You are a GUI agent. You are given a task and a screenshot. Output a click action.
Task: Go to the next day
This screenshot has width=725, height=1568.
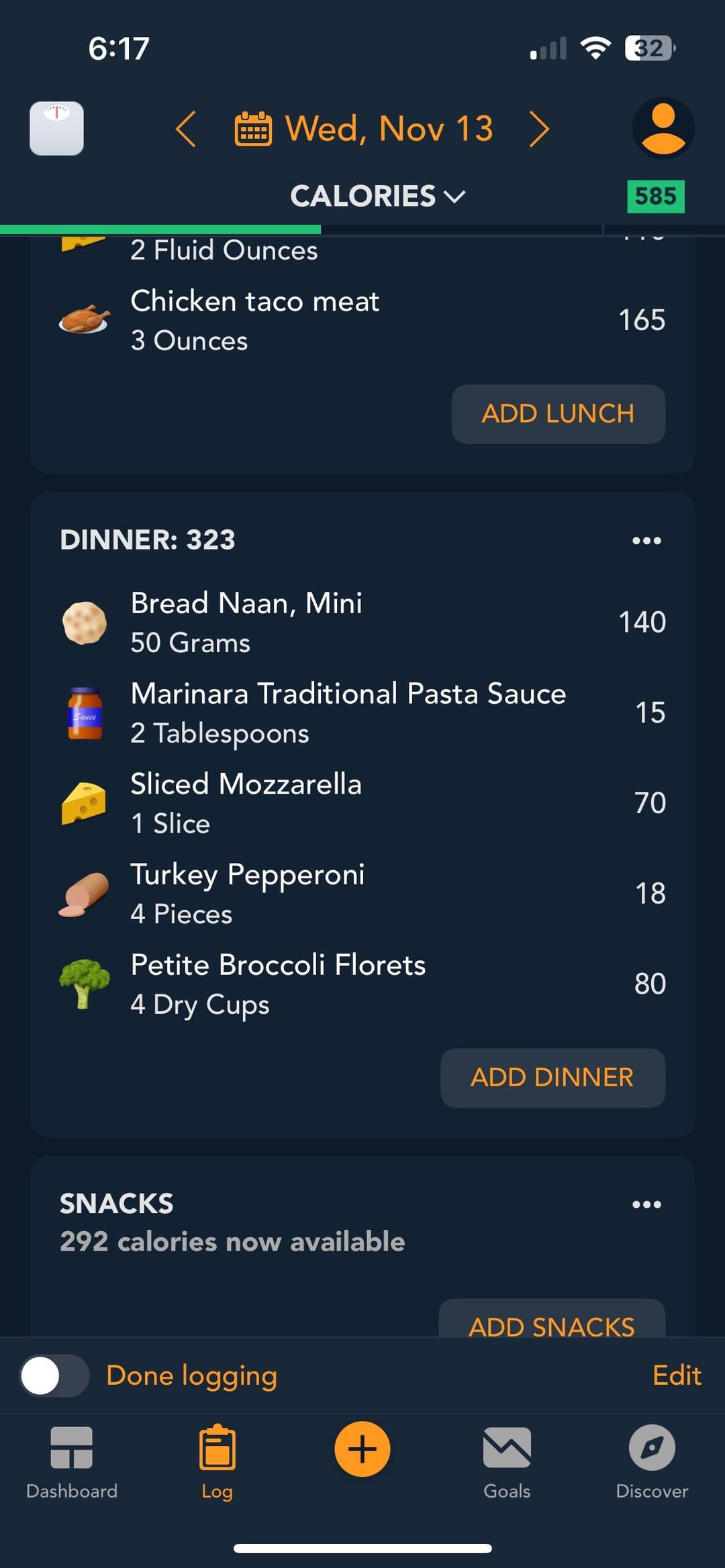[539, 129]
